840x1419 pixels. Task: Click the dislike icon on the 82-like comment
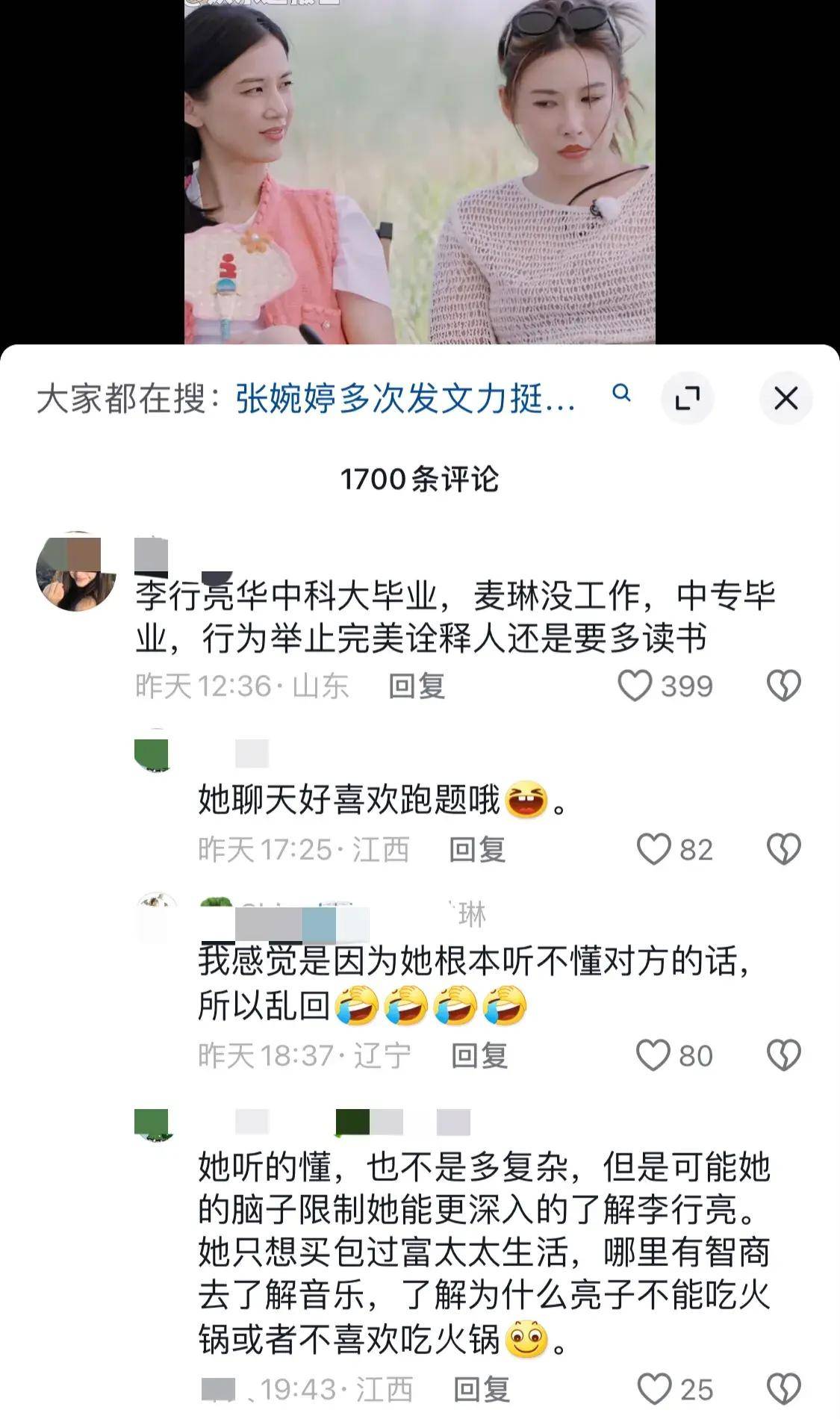(x=783, y=849)
